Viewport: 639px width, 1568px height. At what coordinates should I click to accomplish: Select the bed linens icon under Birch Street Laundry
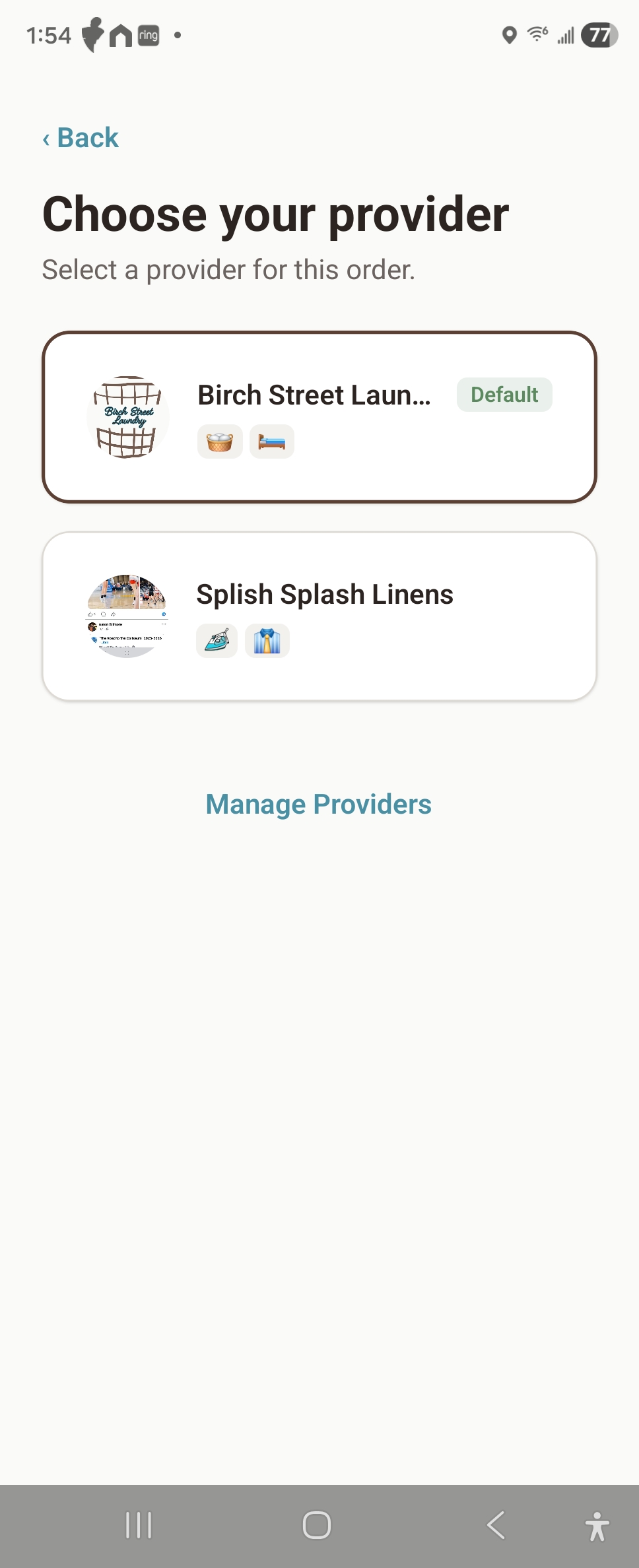271,441
